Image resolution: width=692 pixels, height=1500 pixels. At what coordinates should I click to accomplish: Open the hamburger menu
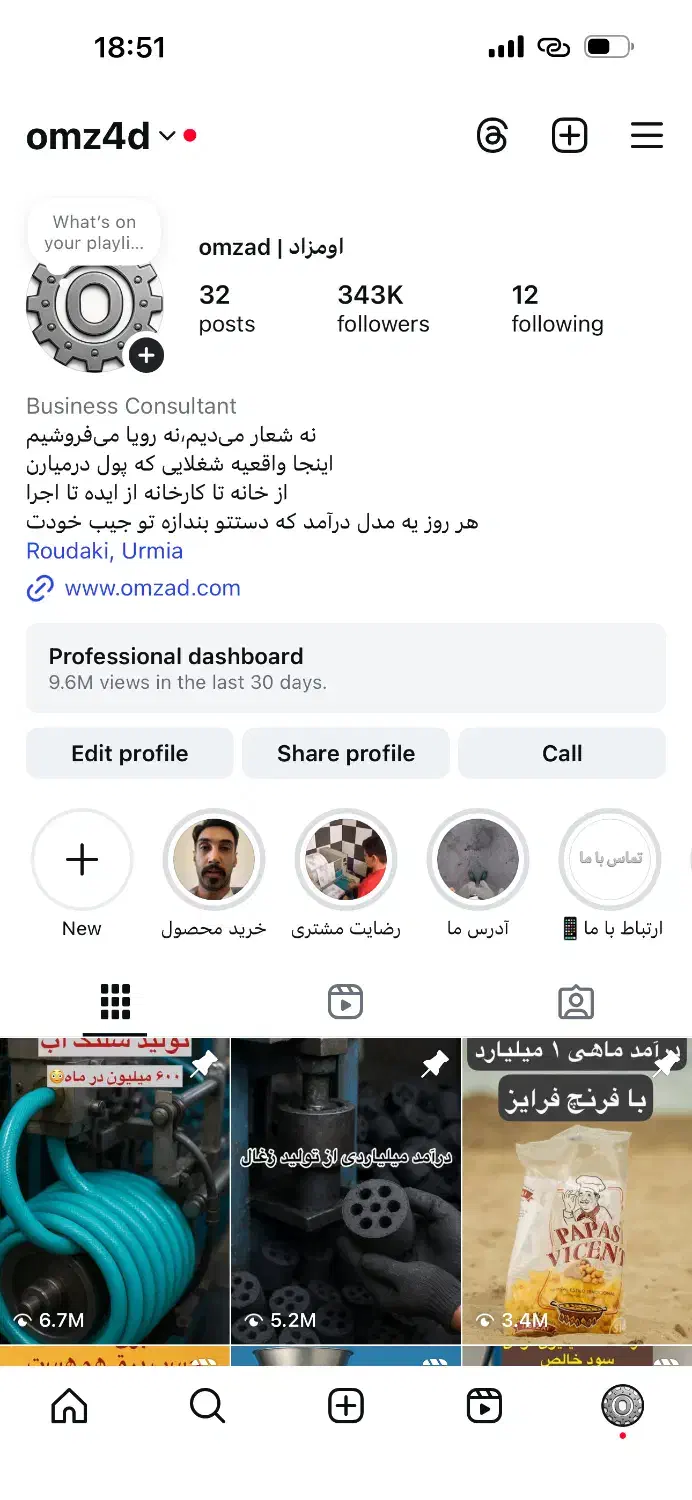tap(647, 136)
